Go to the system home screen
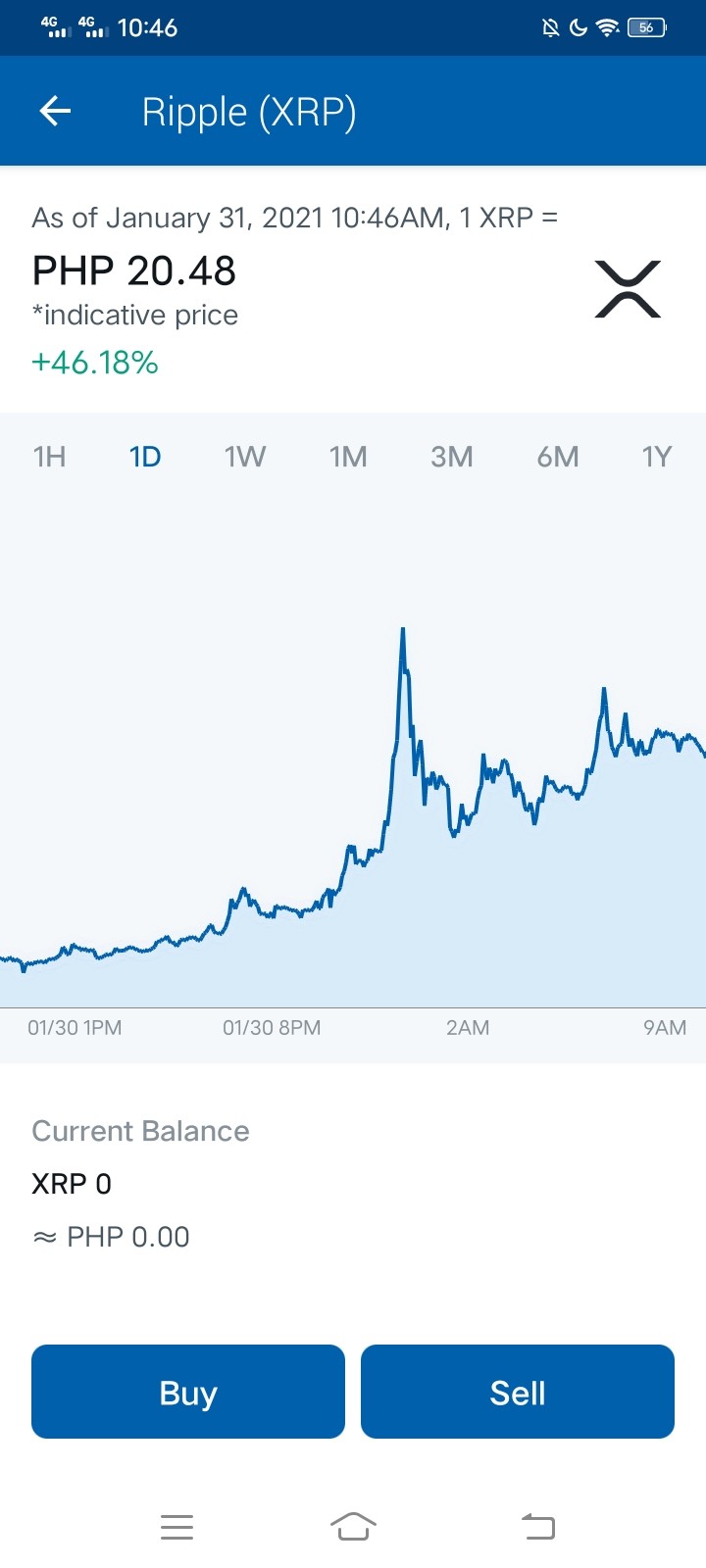The height and width of the screenshot is (1568, 706). point(353,1526)
